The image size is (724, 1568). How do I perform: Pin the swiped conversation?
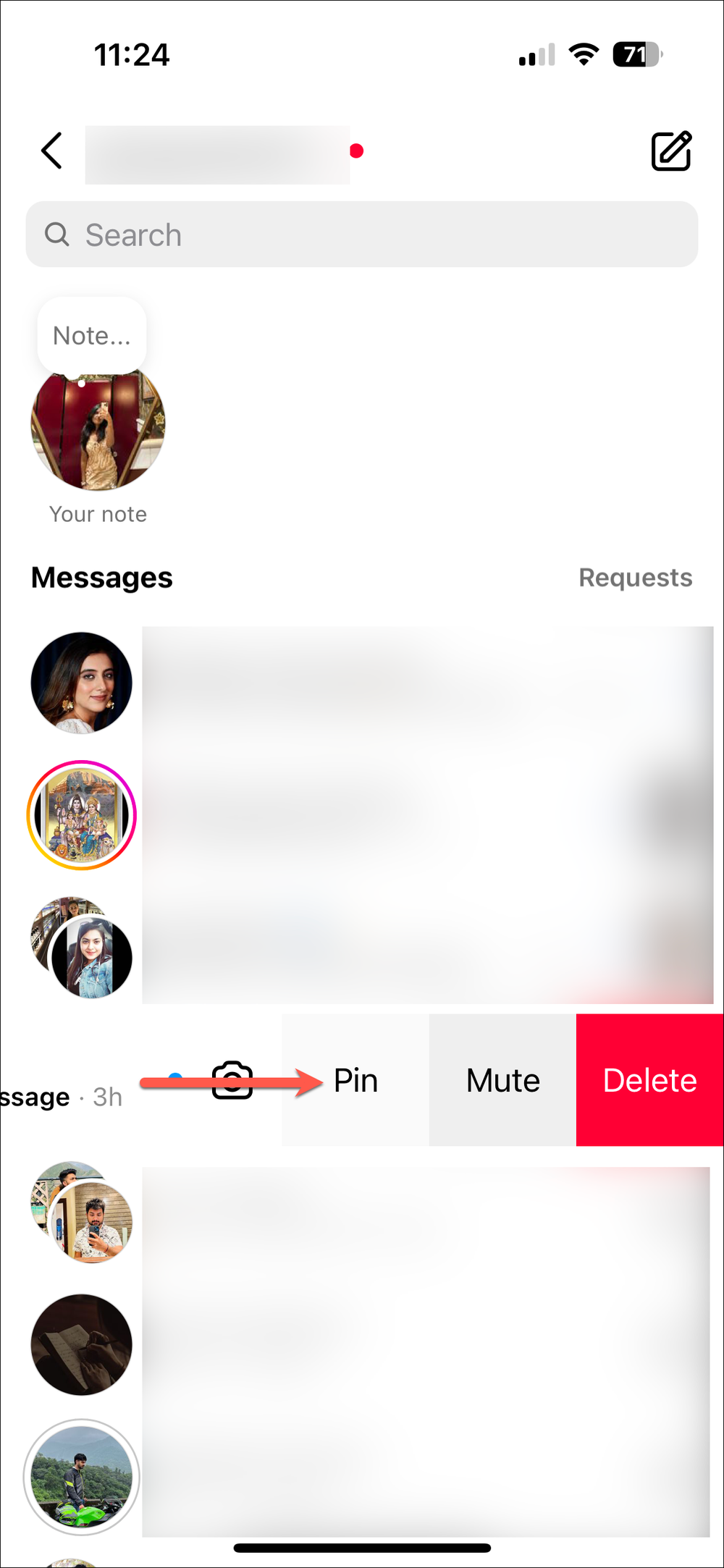[355, 1079]
